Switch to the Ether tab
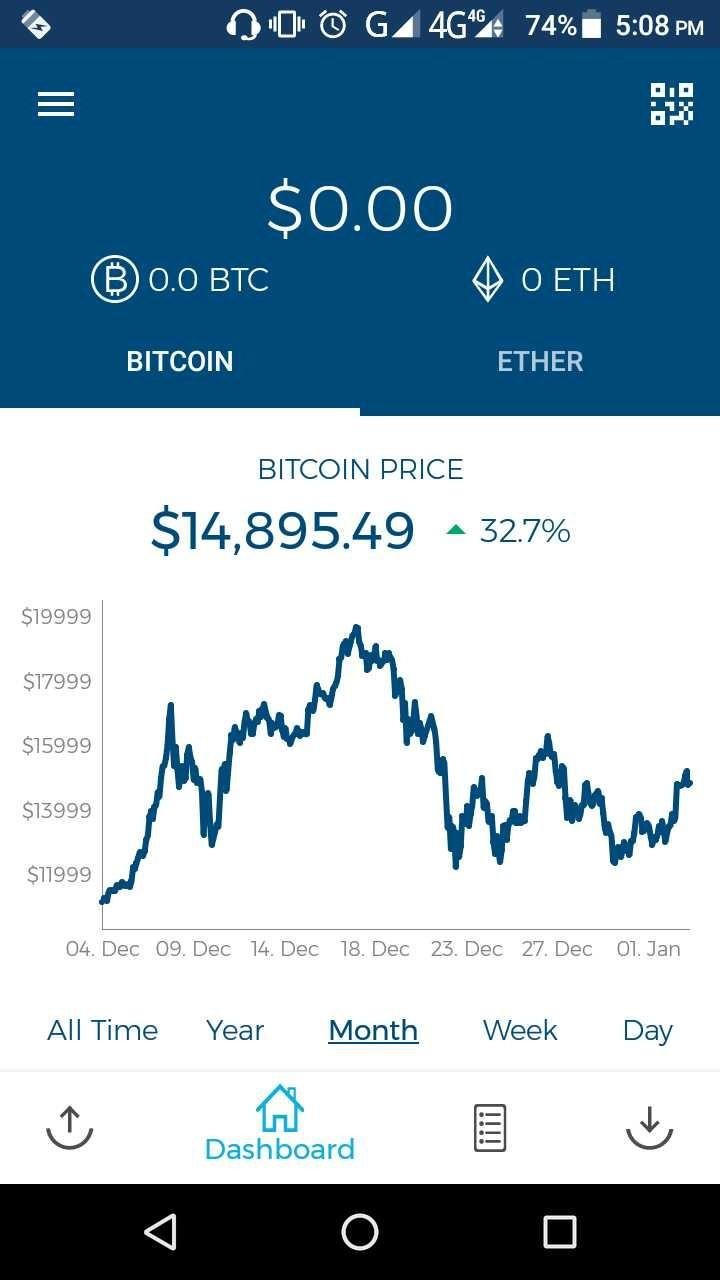The height and width of the screenshot is (1280, 720). (540, 361)
